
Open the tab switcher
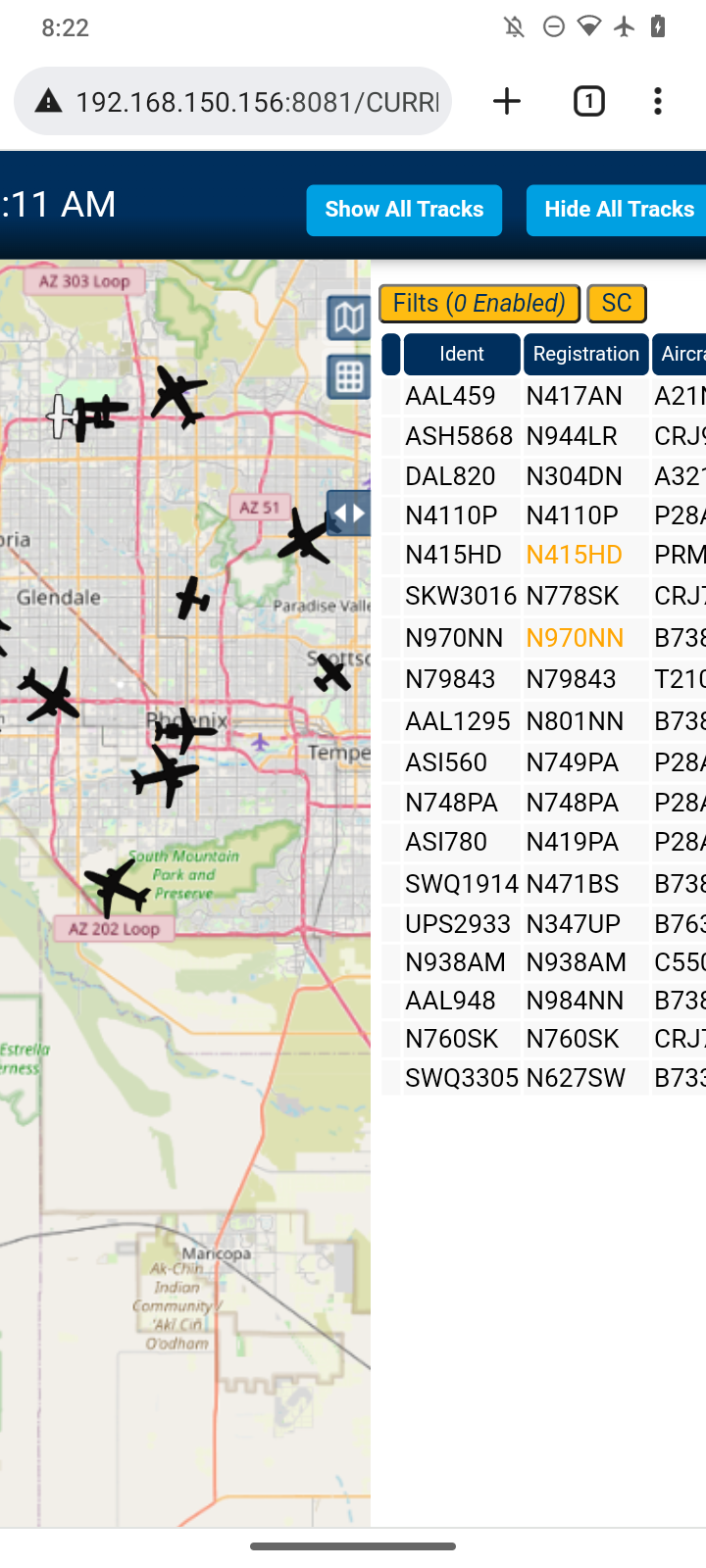pyautogui.click(x=588, y=101)
